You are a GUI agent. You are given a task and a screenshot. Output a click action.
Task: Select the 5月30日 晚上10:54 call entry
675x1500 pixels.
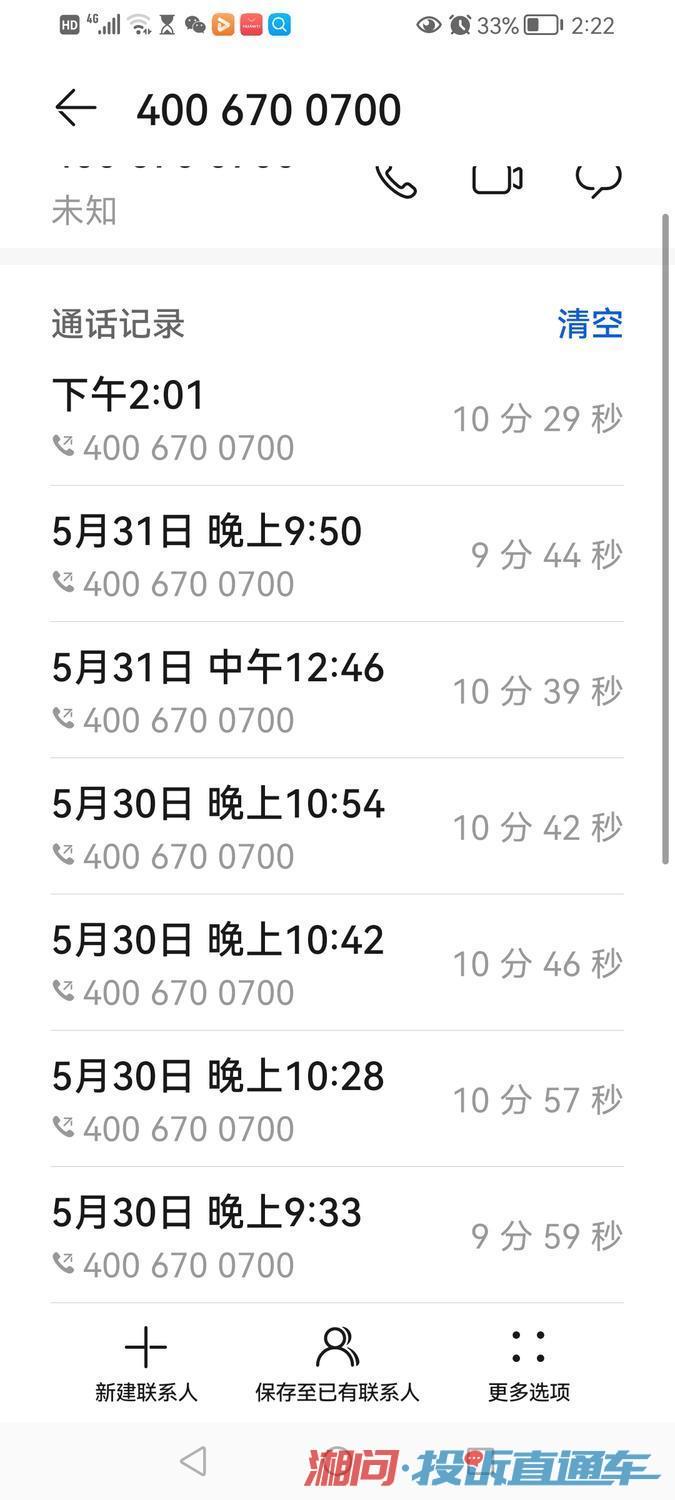(336, 827)
